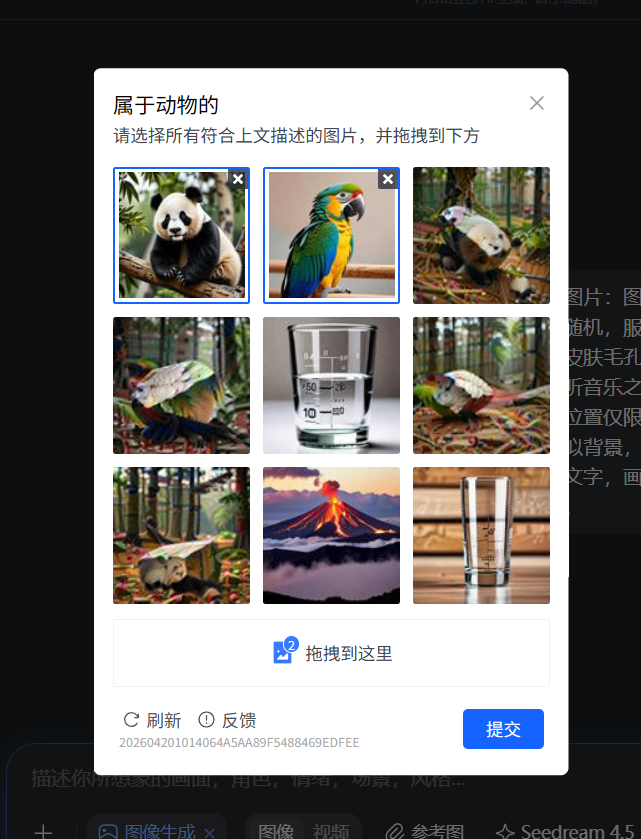
Task: Deselect the panda on branch image
Action: click(x=238, y=179)
